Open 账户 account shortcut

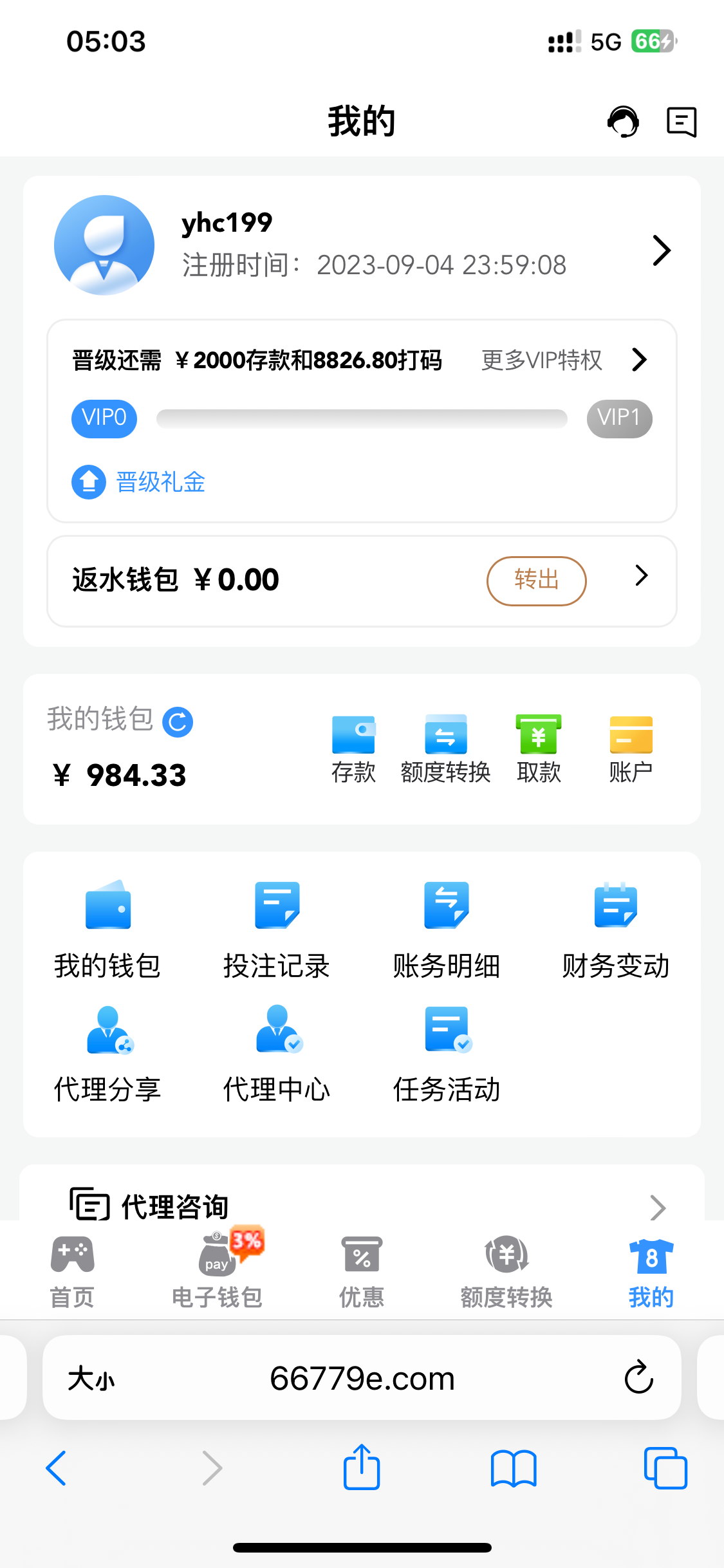point(631,749)
